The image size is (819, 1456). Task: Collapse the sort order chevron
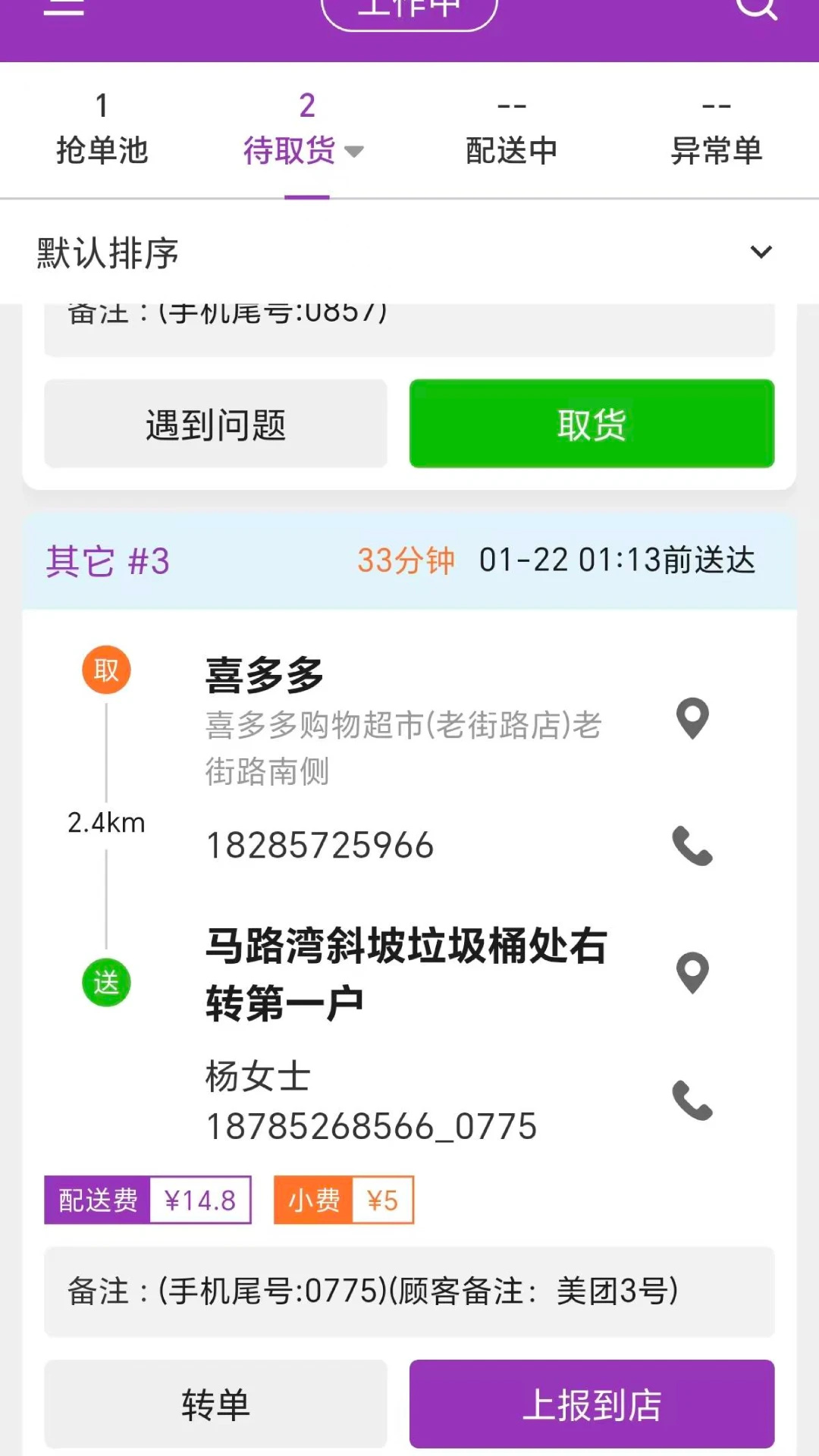coord(761,253)
